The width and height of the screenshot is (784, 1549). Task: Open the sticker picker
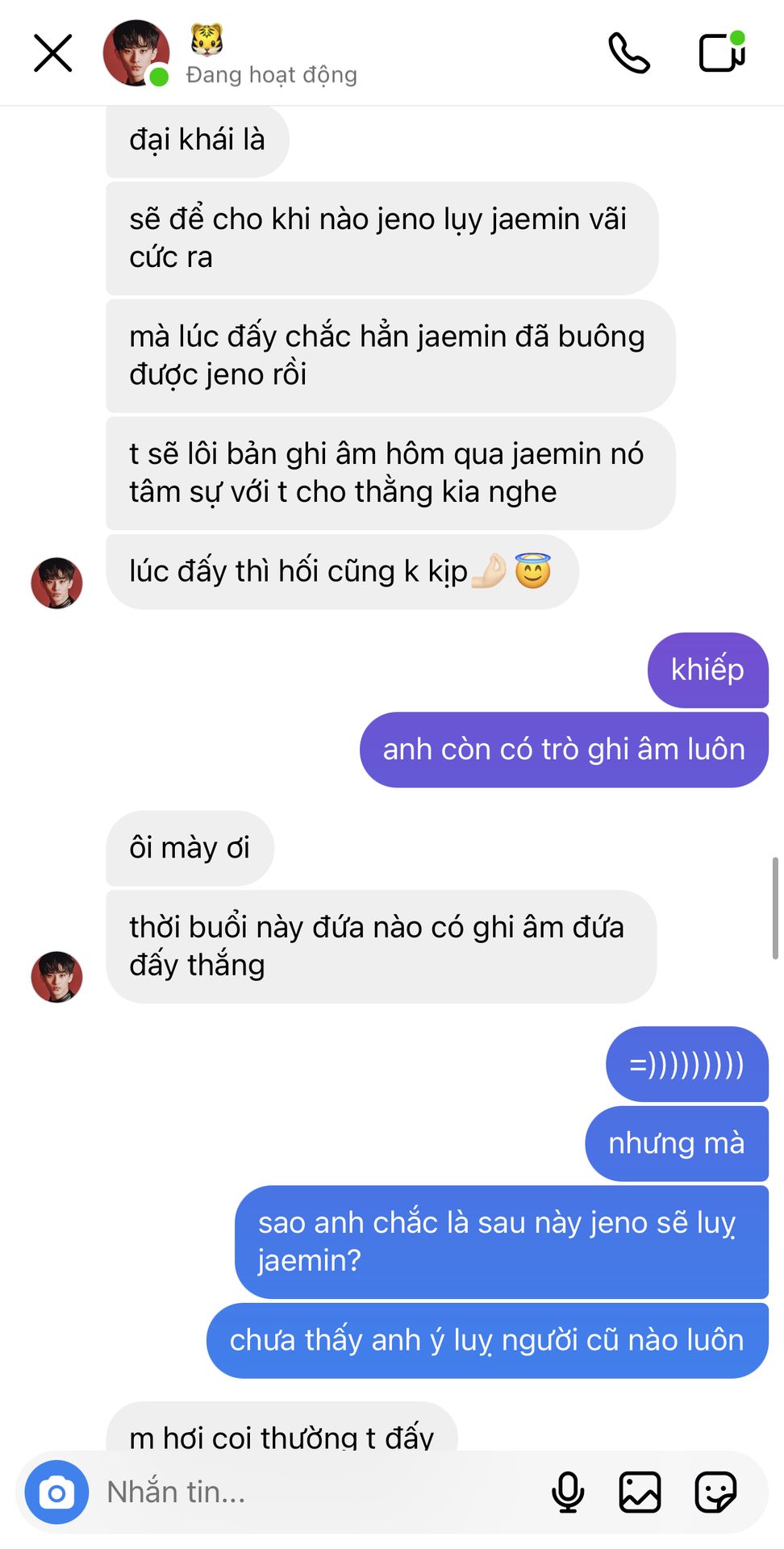pyautogui.click(x=715, y=1493)
